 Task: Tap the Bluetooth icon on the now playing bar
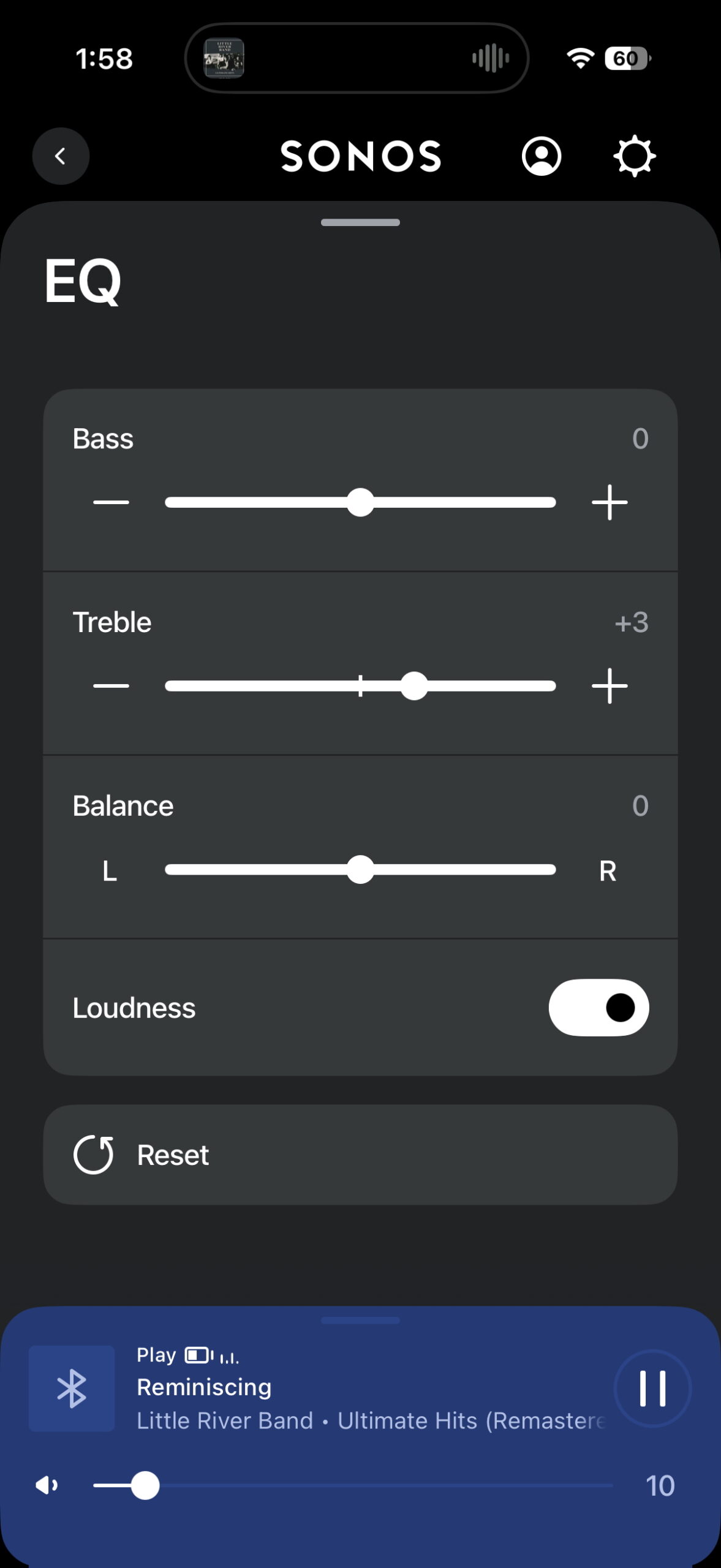point(72,1389)
